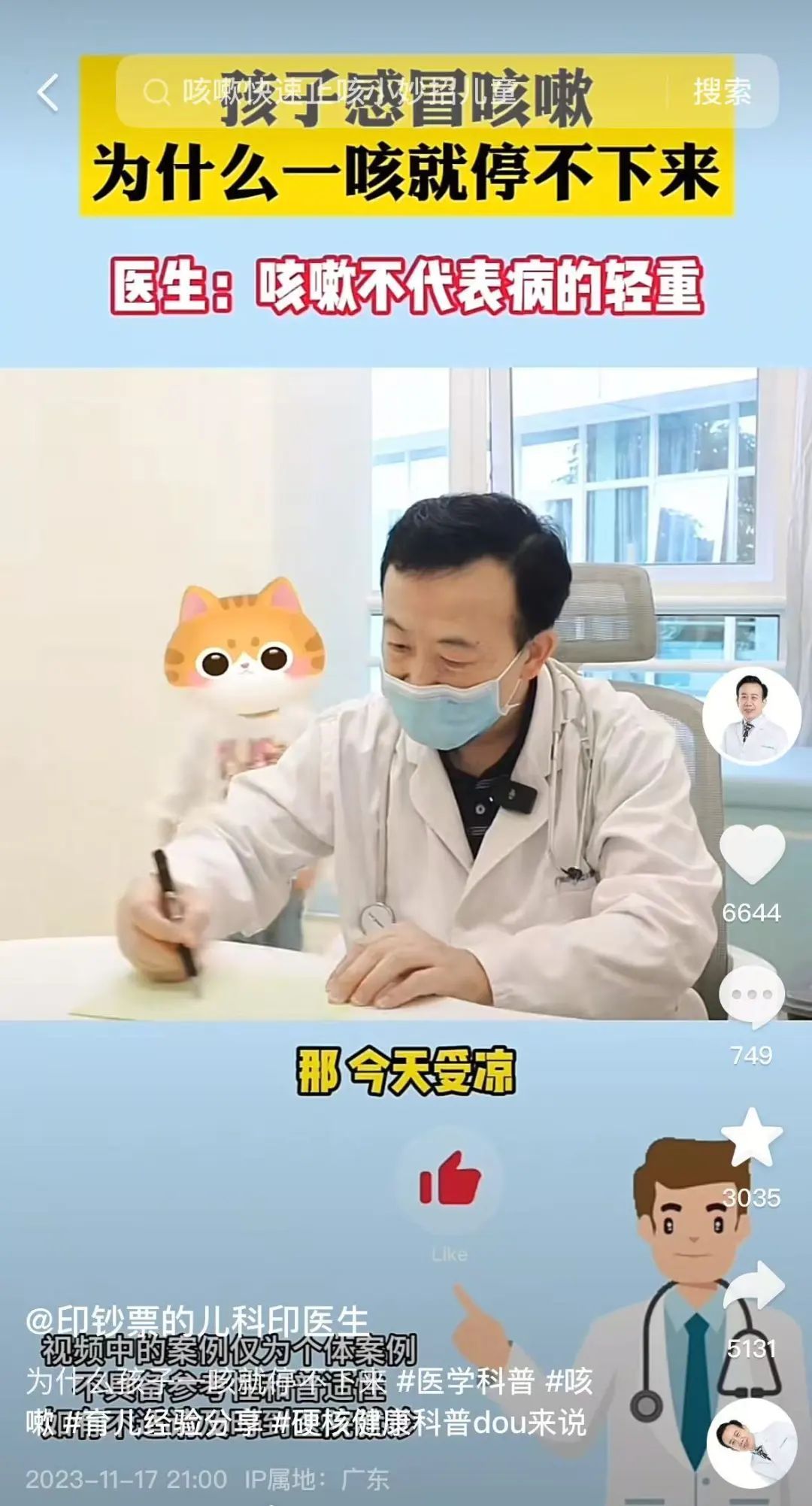The image size is (812, 1506).
Task: Favorite the video with the star icon
Action: coord(751,1138)
